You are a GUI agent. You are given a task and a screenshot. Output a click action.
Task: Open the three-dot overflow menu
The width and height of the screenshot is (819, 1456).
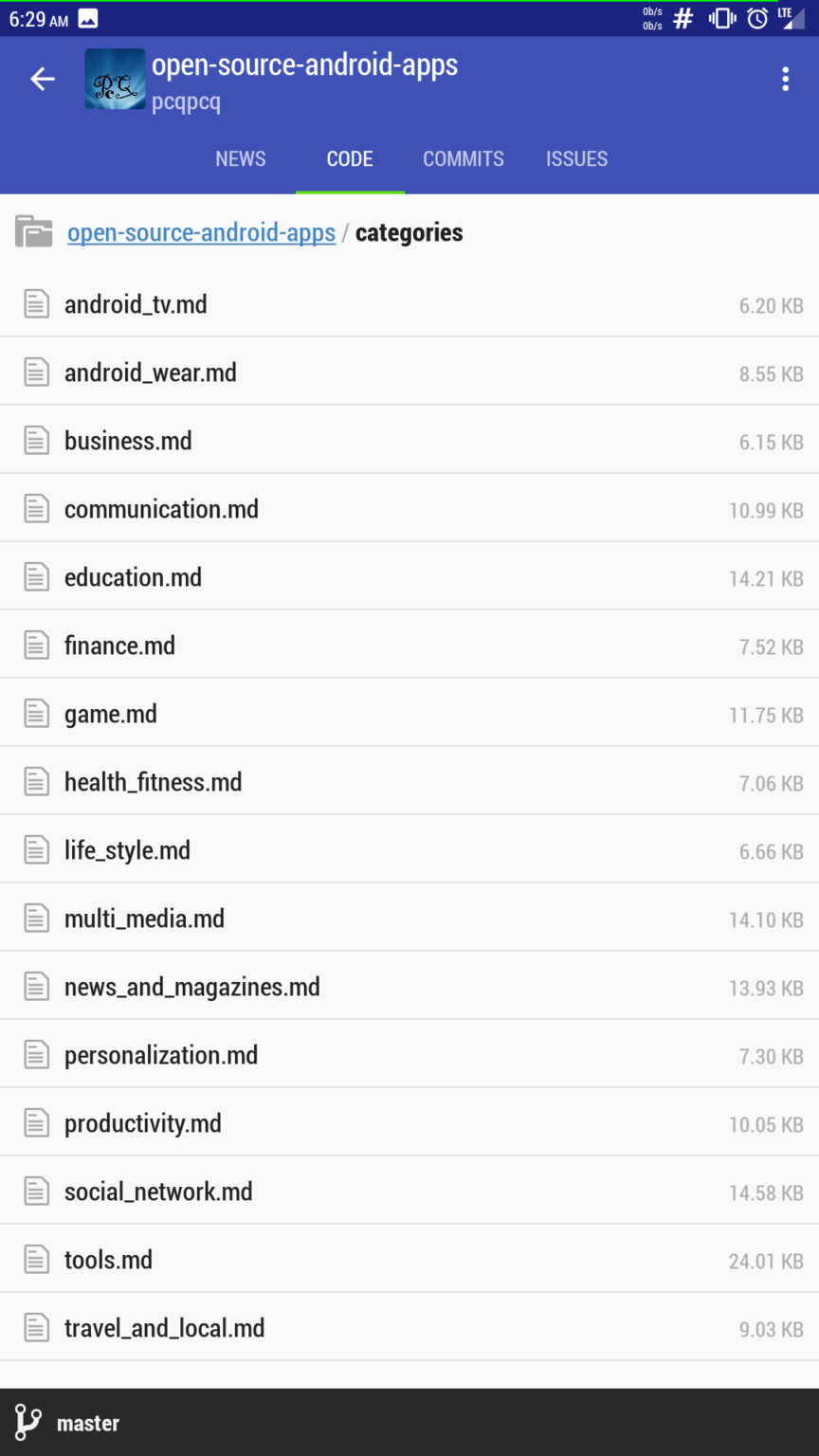tap(785, 80)
